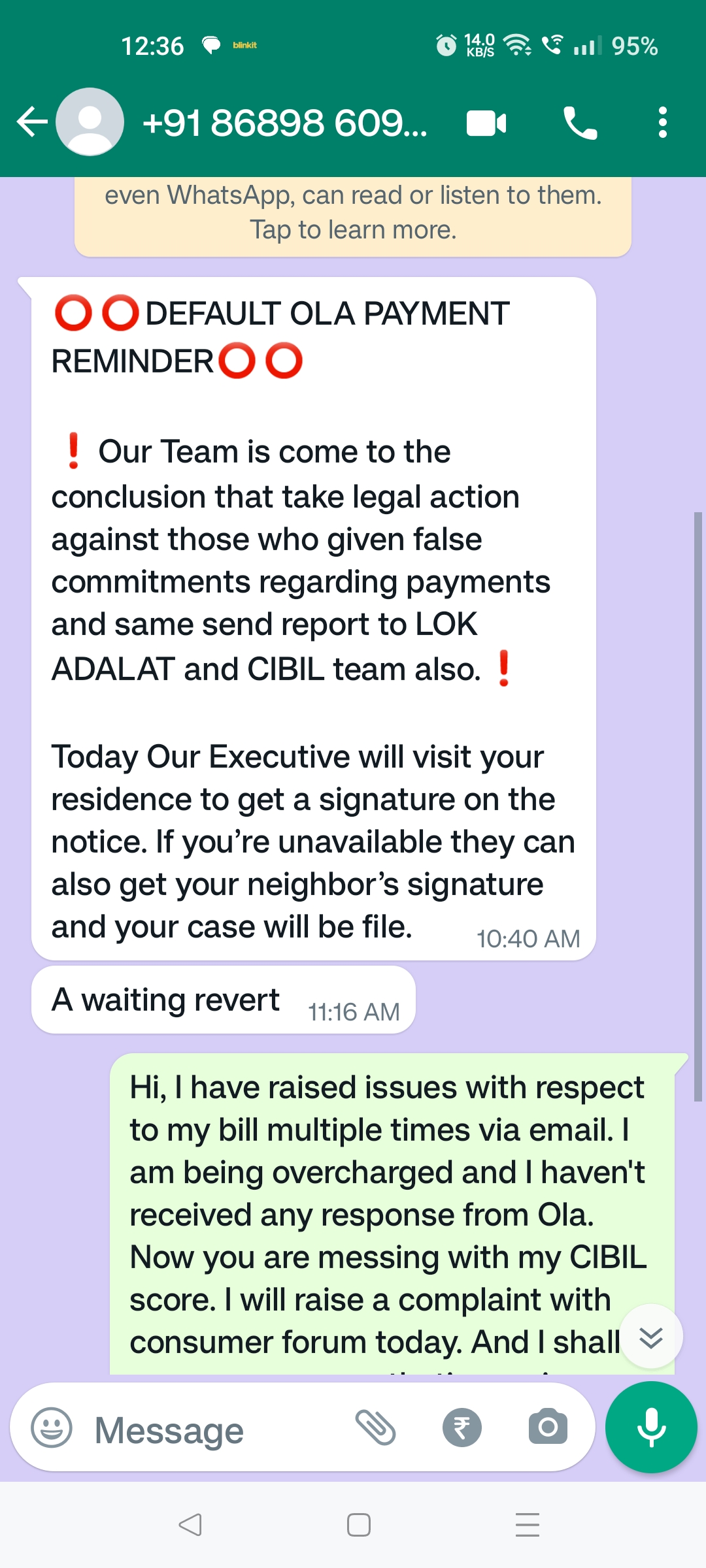Tap the microphone voice message button
This screenshot has height=1568, width=706.
coord(651,1428)
